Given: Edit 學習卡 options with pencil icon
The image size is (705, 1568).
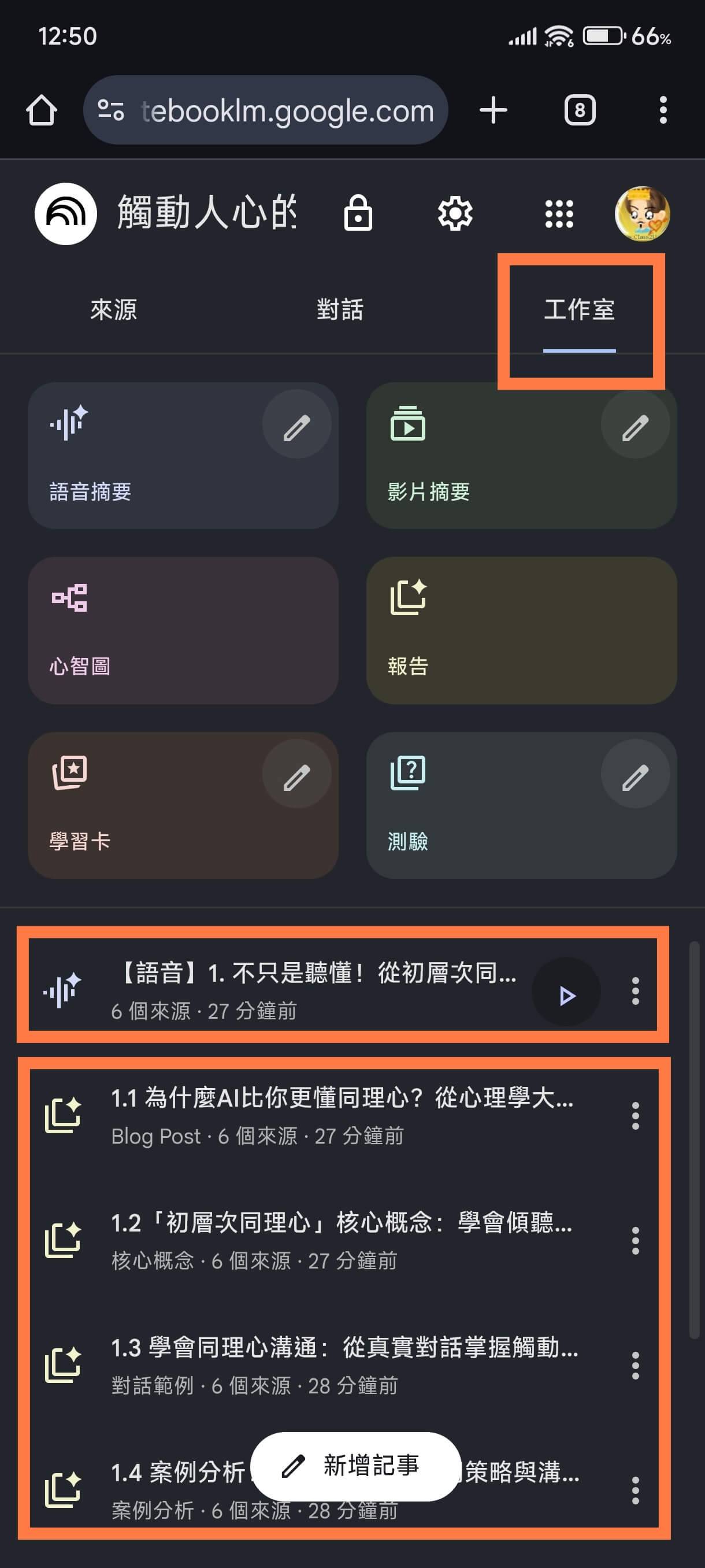Looking at the screenshot, I should [x=296, y=777].
